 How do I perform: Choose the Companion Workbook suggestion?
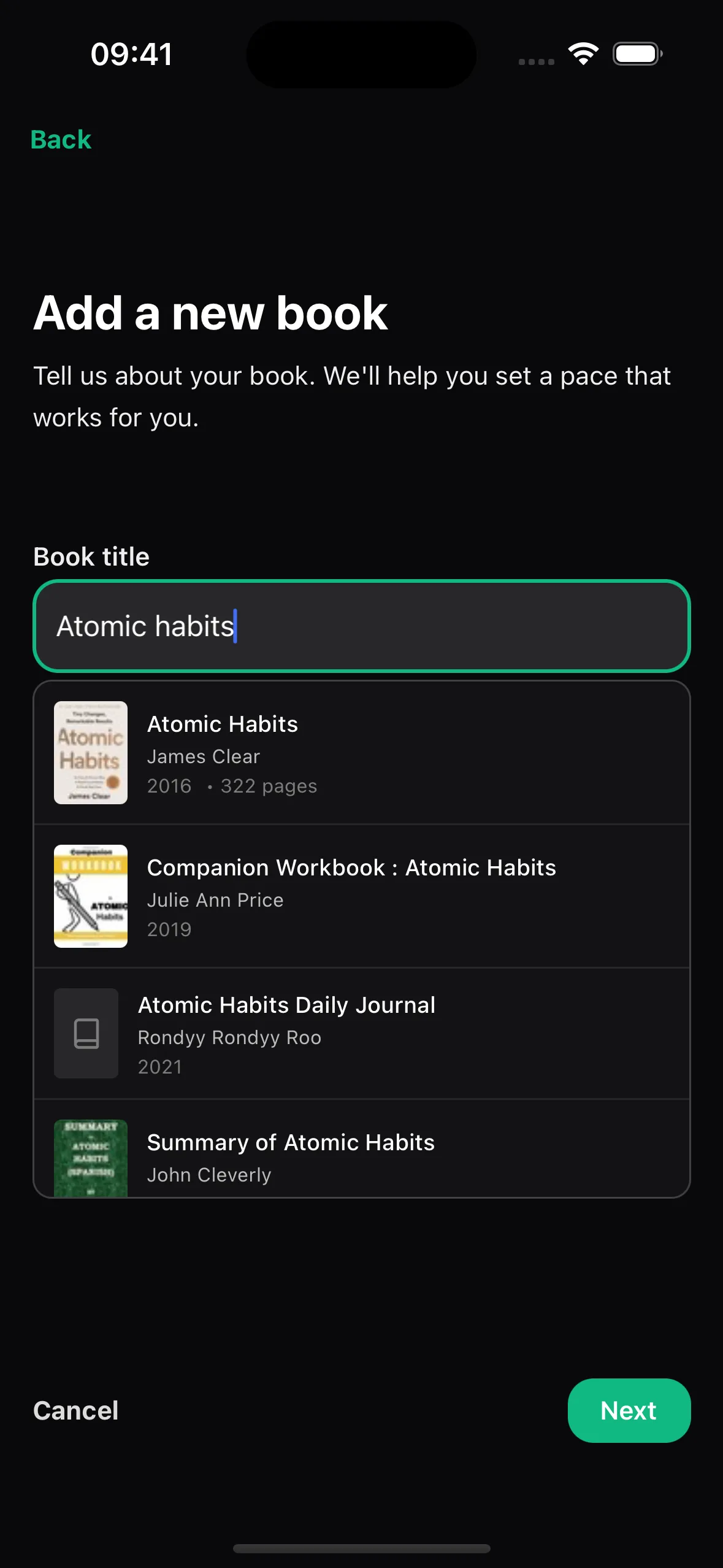362,896
